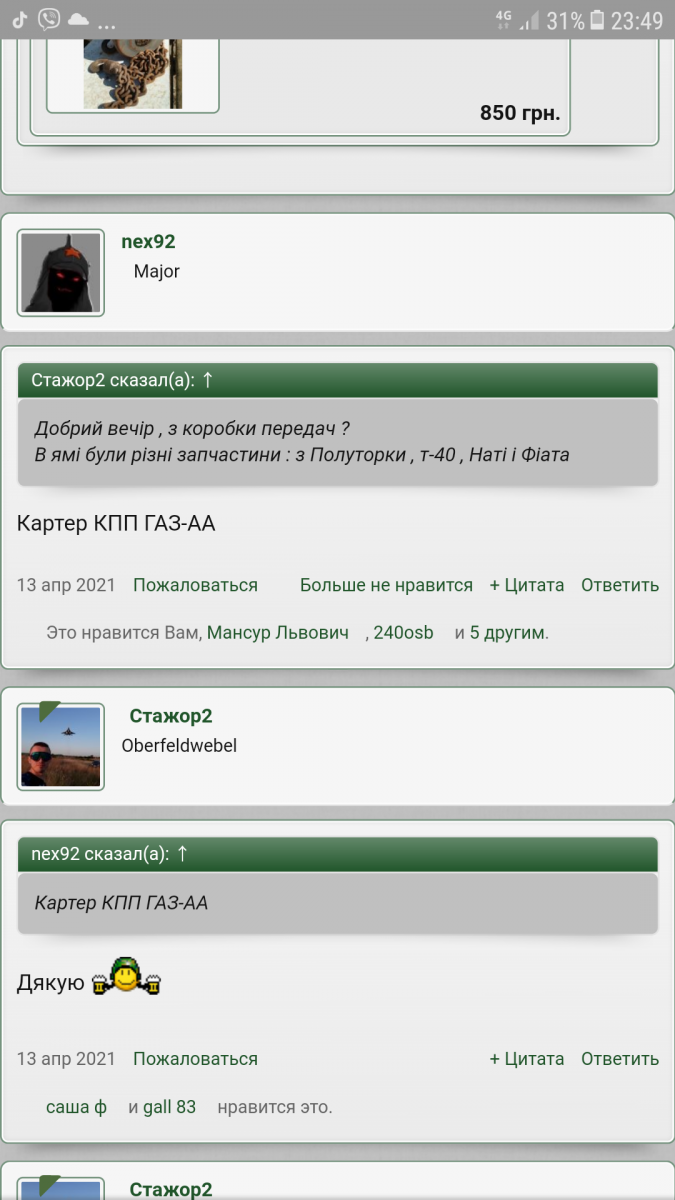
Task: Open Стажор2's profile name above Oberfeldwebel
Action: (x=171, y=716)
